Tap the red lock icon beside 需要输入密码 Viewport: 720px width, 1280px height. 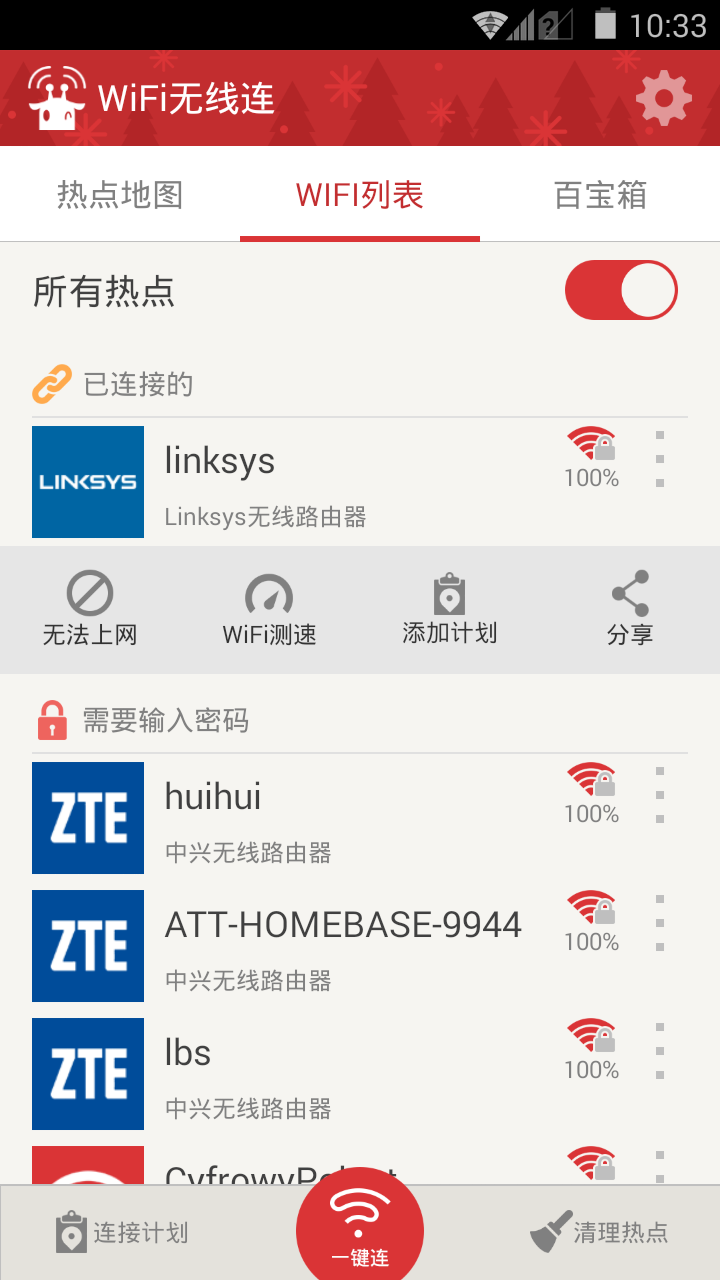(48, 720)
